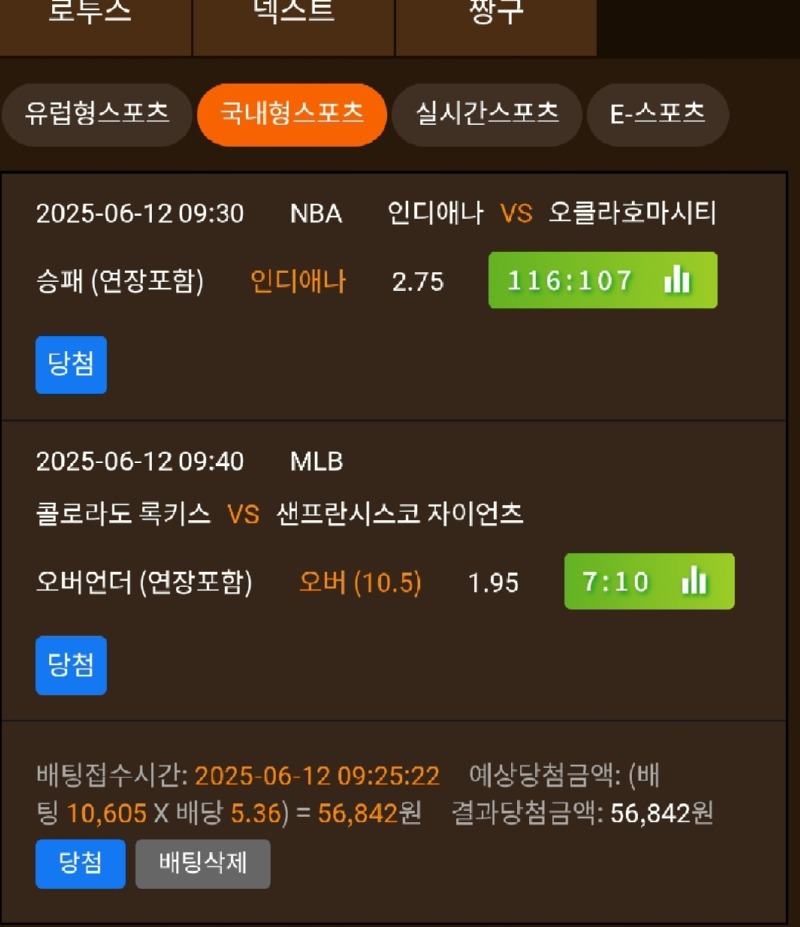This screenshot has width=800, height=927.
Task: Tap the 당첨 button beside 배팅삭제
Action: [80, 863]
